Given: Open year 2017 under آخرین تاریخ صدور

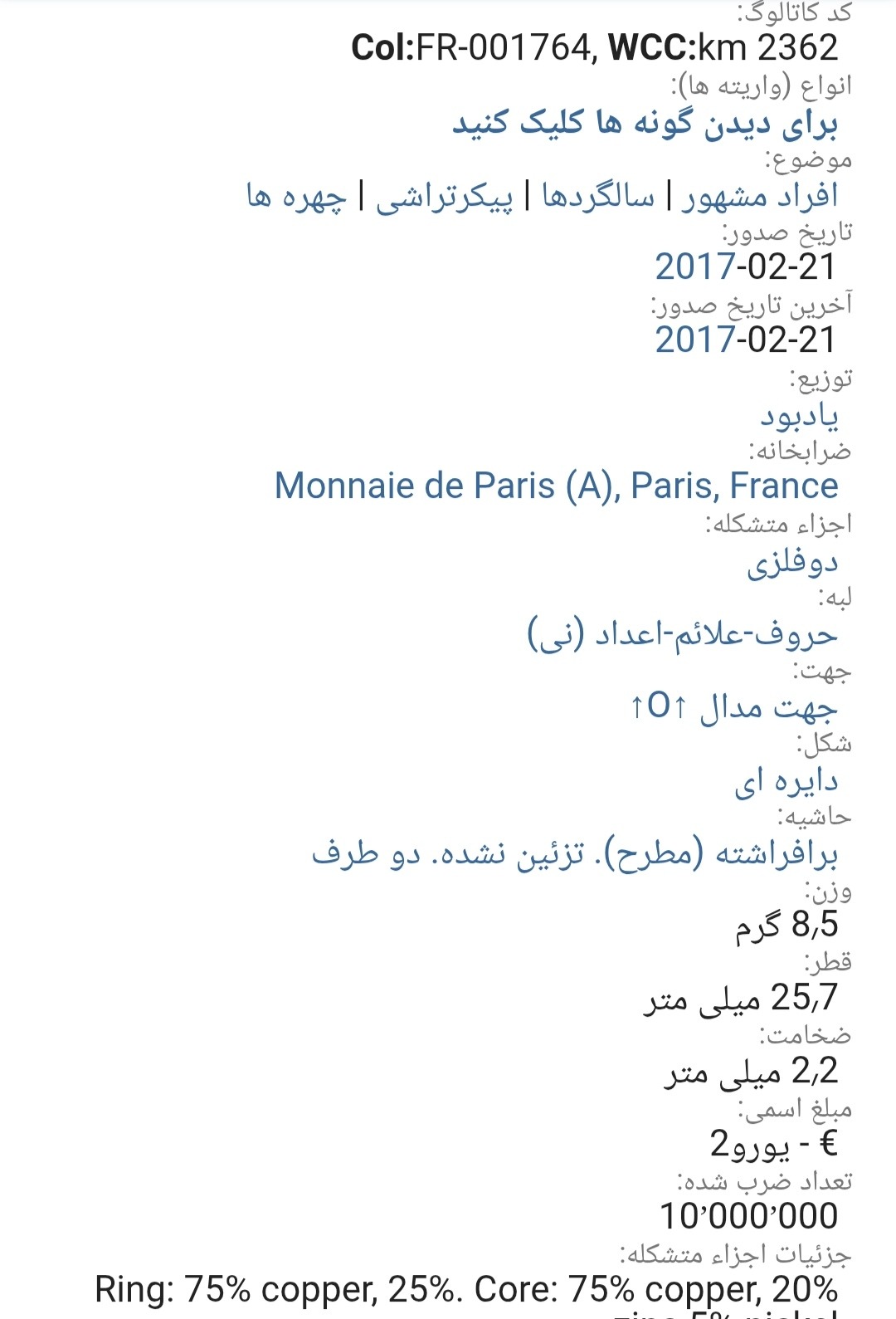Looking at the screenshot, I should click(x=695, y=340).
